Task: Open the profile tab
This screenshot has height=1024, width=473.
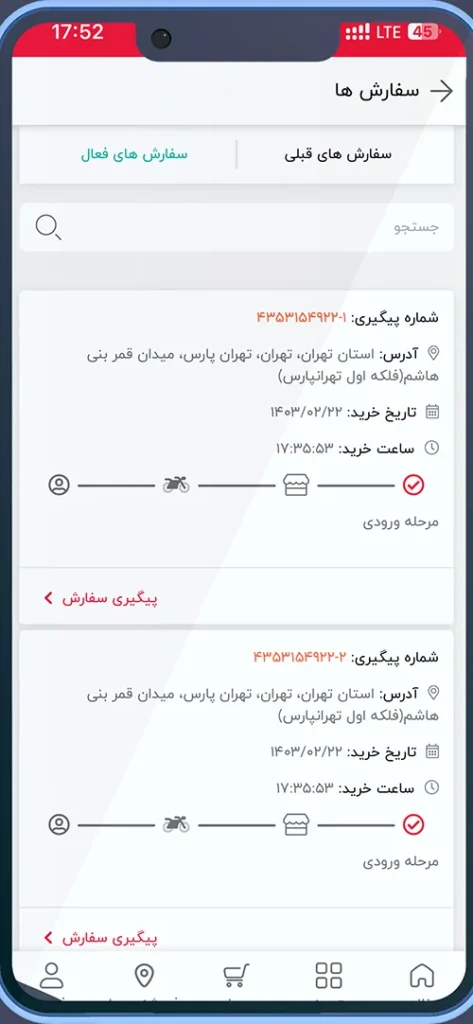Action: [x=51, y=976]
